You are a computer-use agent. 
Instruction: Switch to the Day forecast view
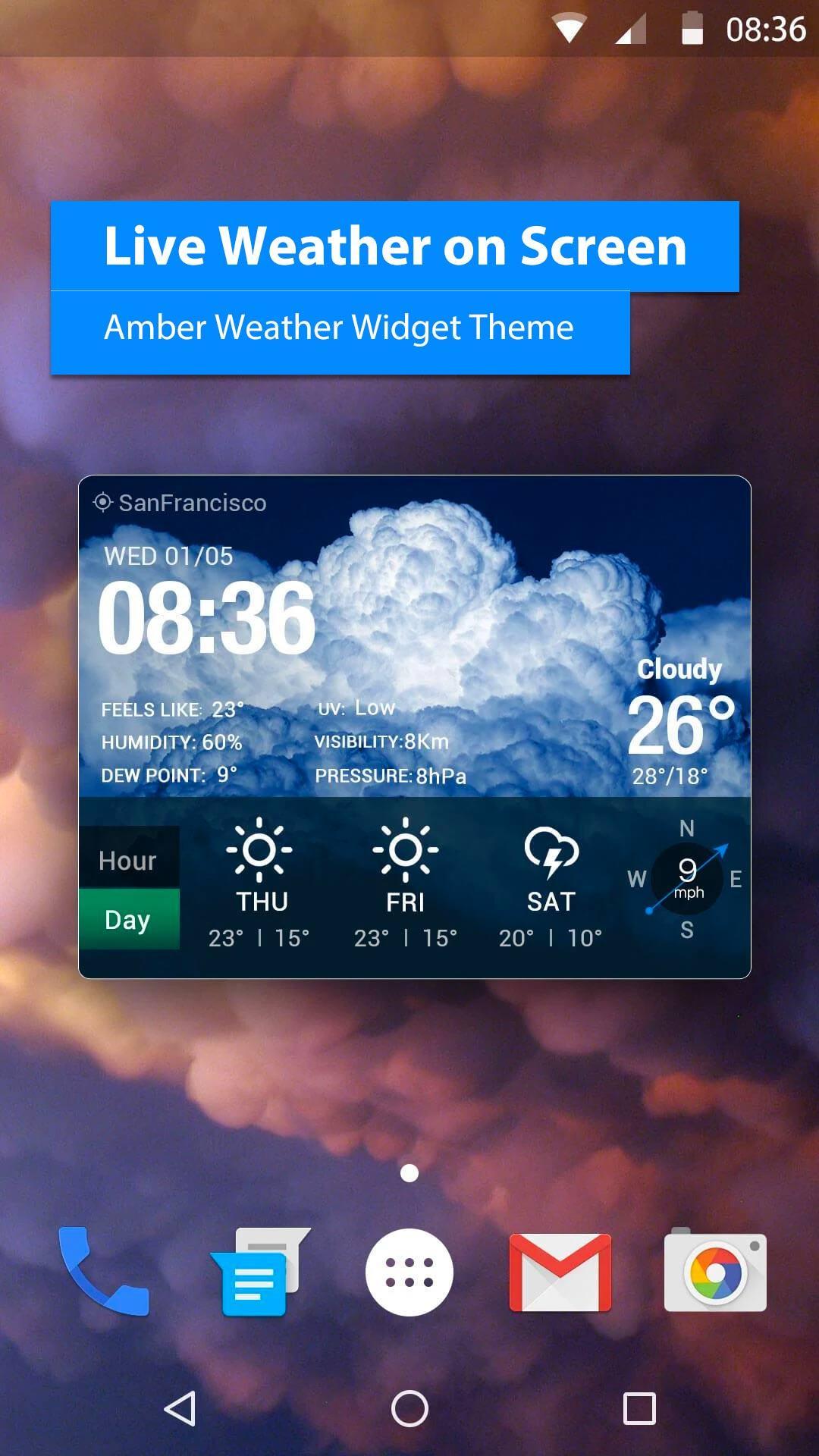127,920
